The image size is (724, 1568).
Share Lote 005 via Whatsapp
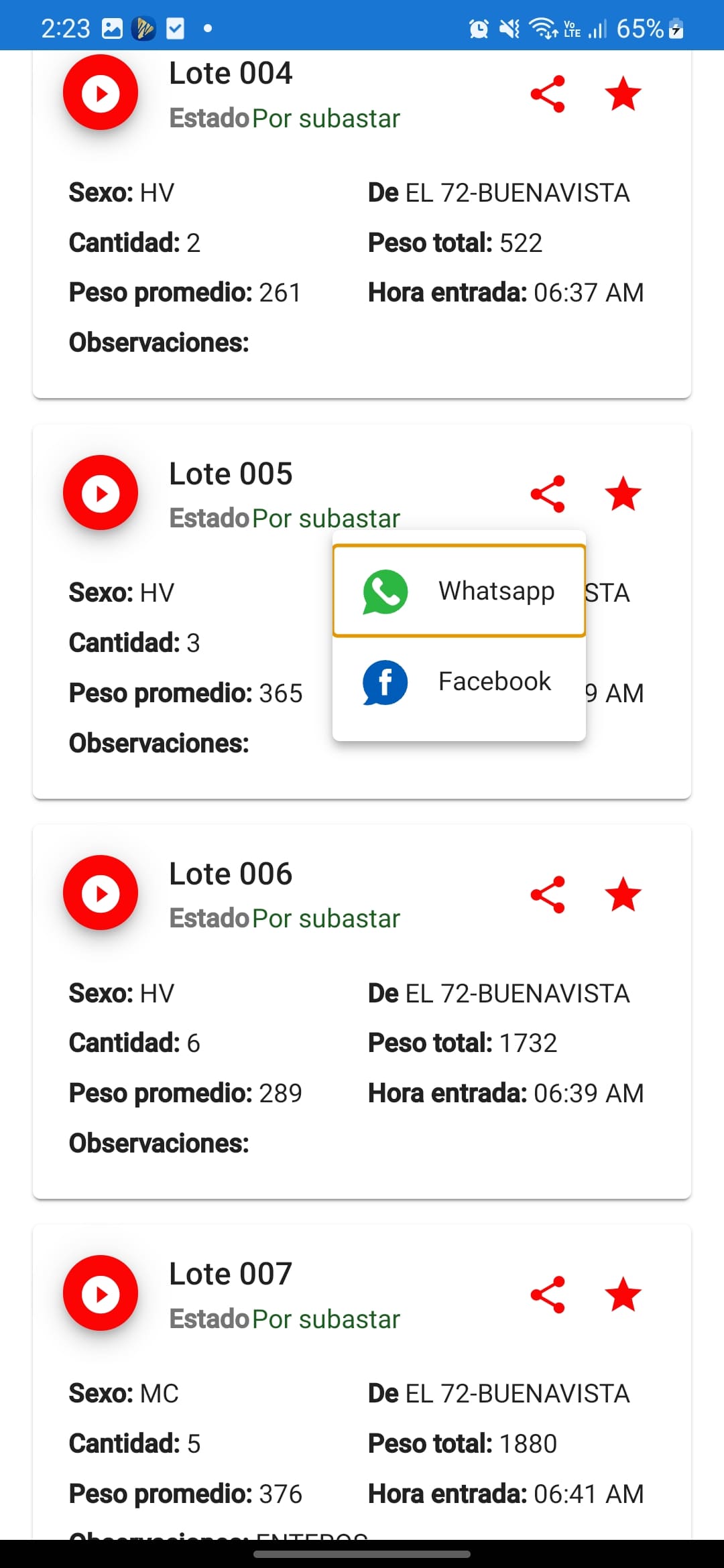point(458,590)
